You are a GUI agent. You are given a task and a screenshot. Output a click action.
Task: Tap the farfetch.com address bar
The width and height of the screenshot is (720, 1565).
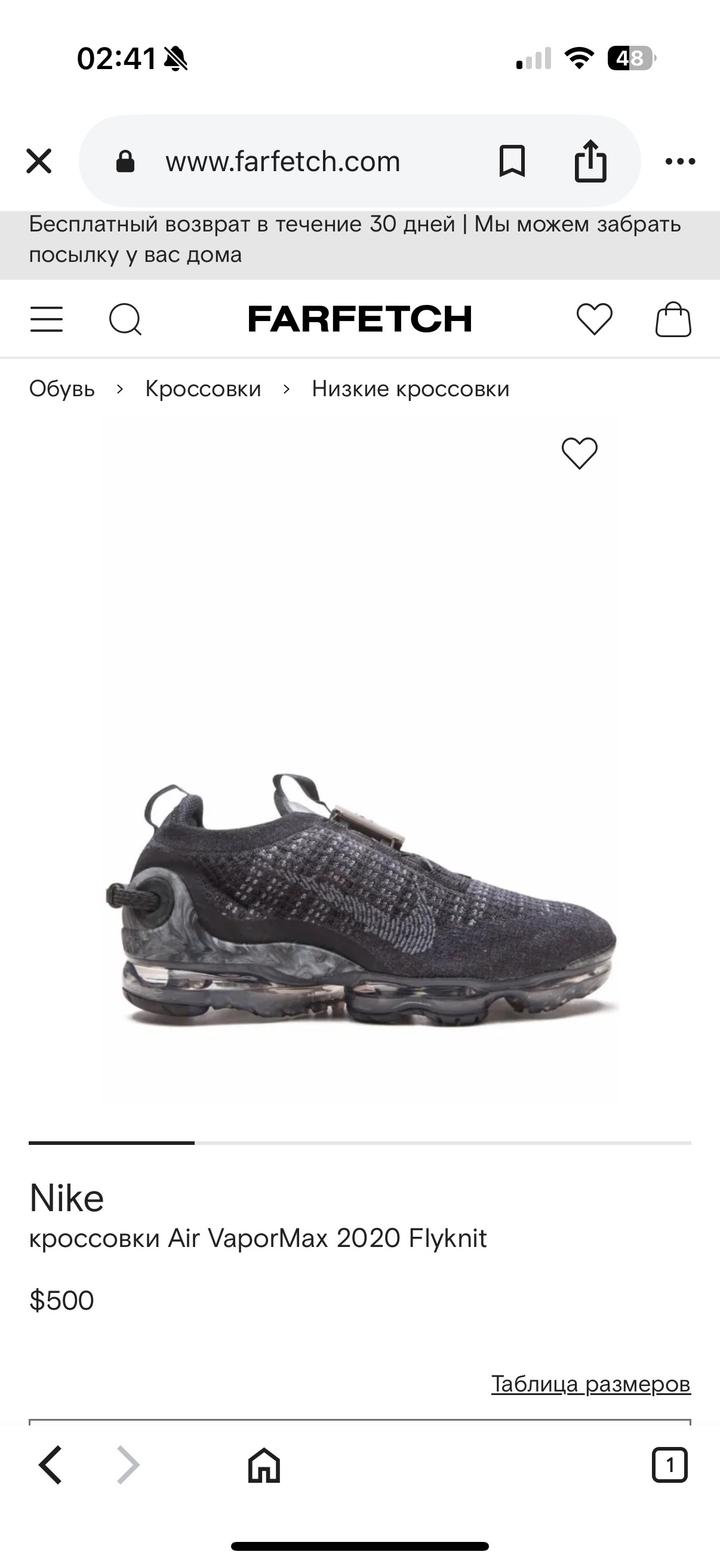point(282,161)
